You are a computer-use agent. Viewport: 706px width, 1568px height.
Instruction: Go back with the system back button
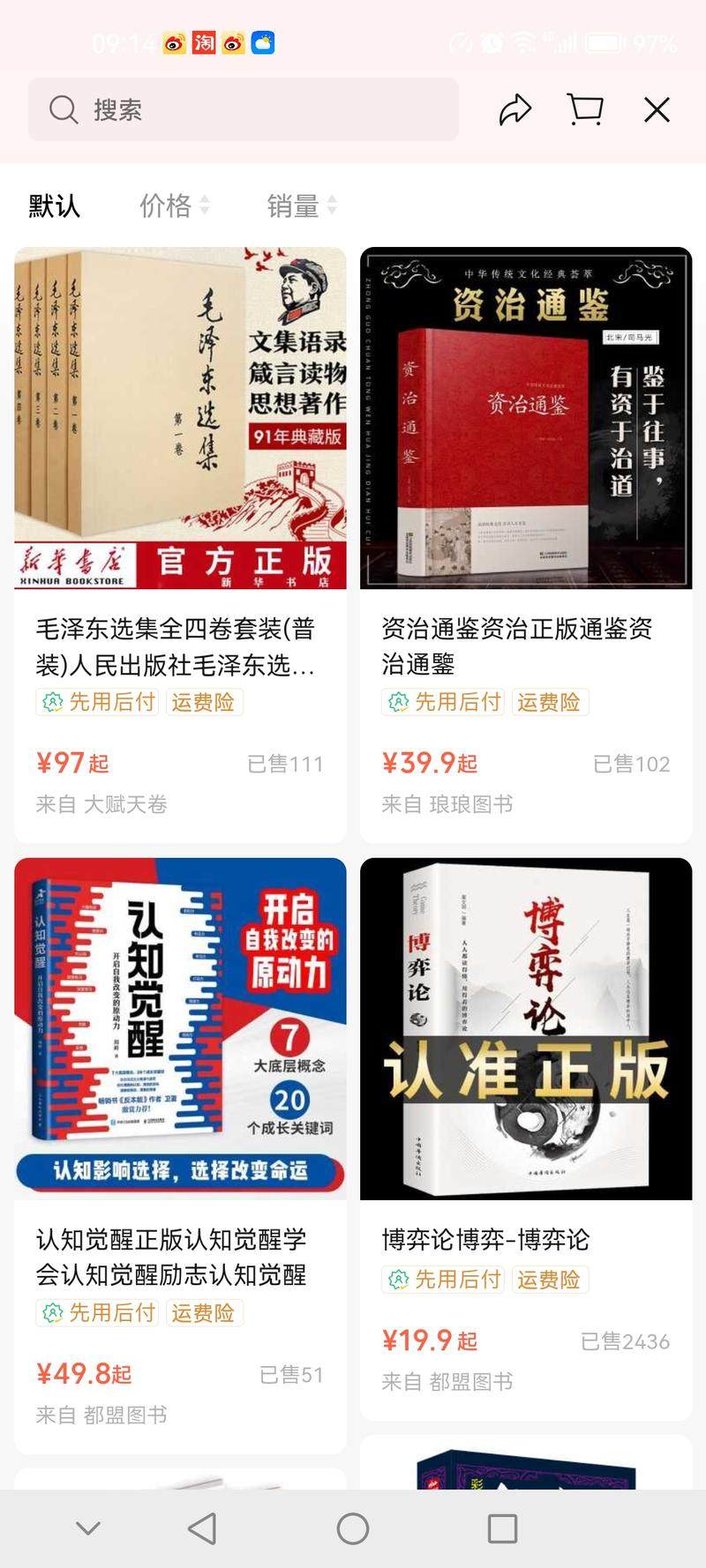coord(203,1528)
